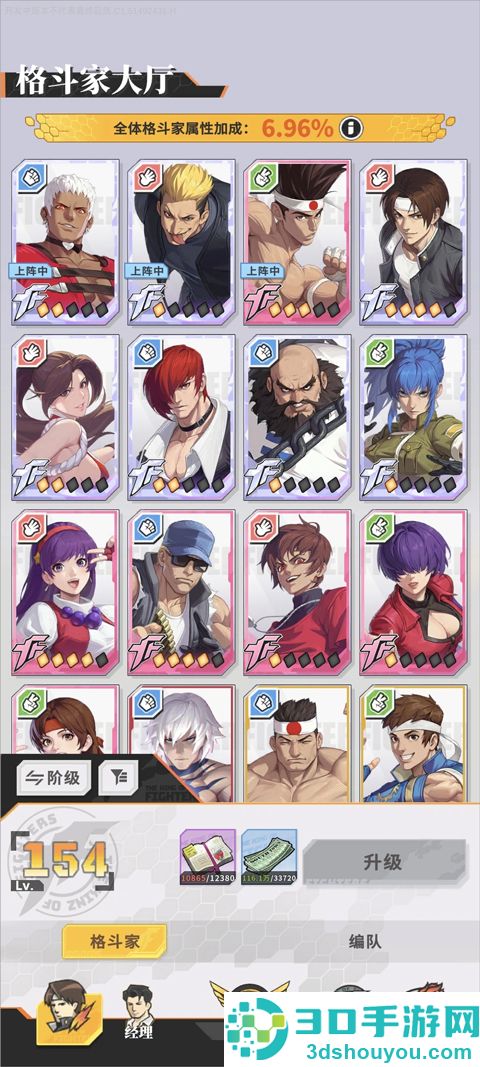Tap the 阶级 sort button

[x=54, y=777]
